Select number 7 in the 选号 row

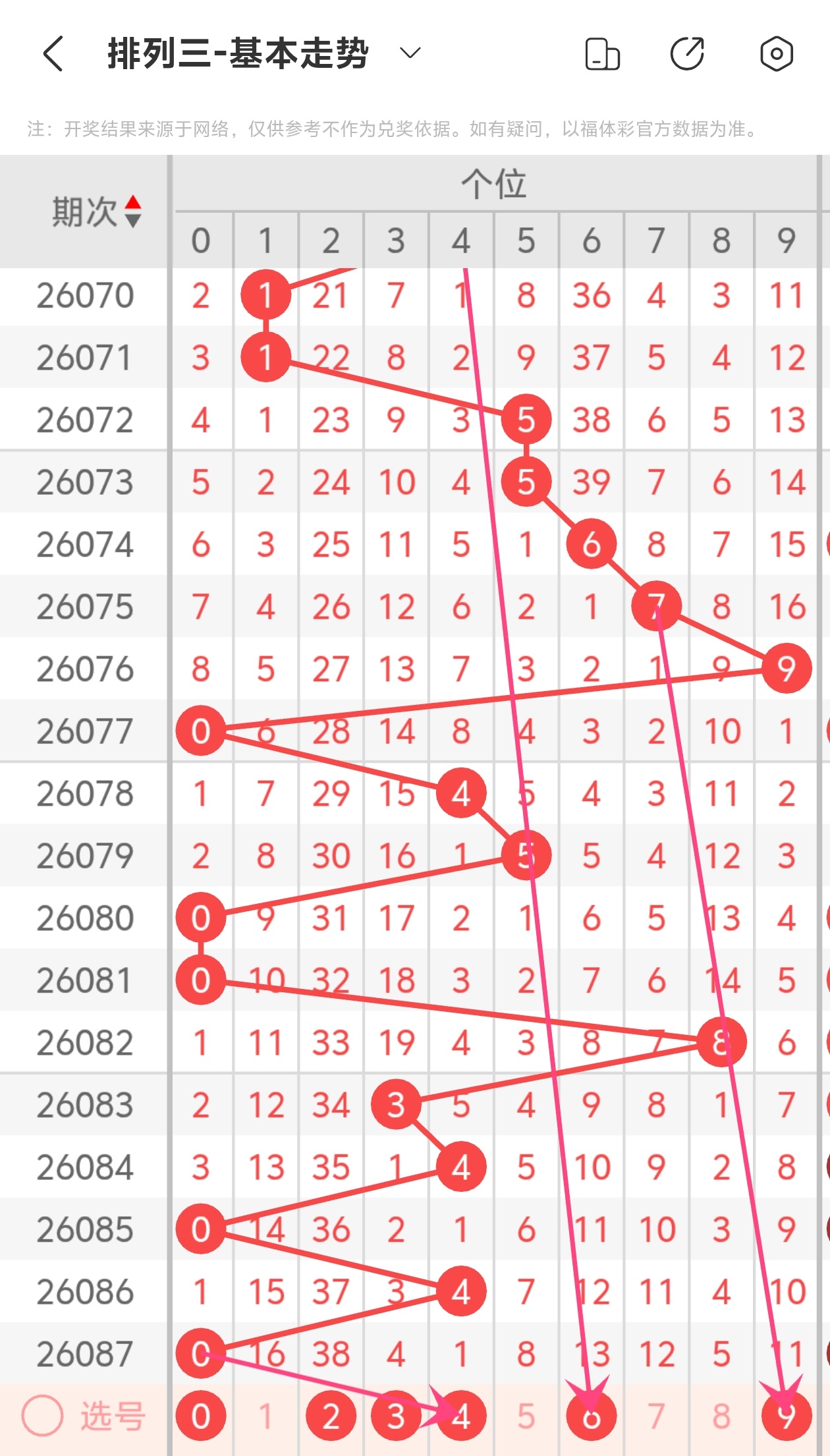(x=656, y=1416)
